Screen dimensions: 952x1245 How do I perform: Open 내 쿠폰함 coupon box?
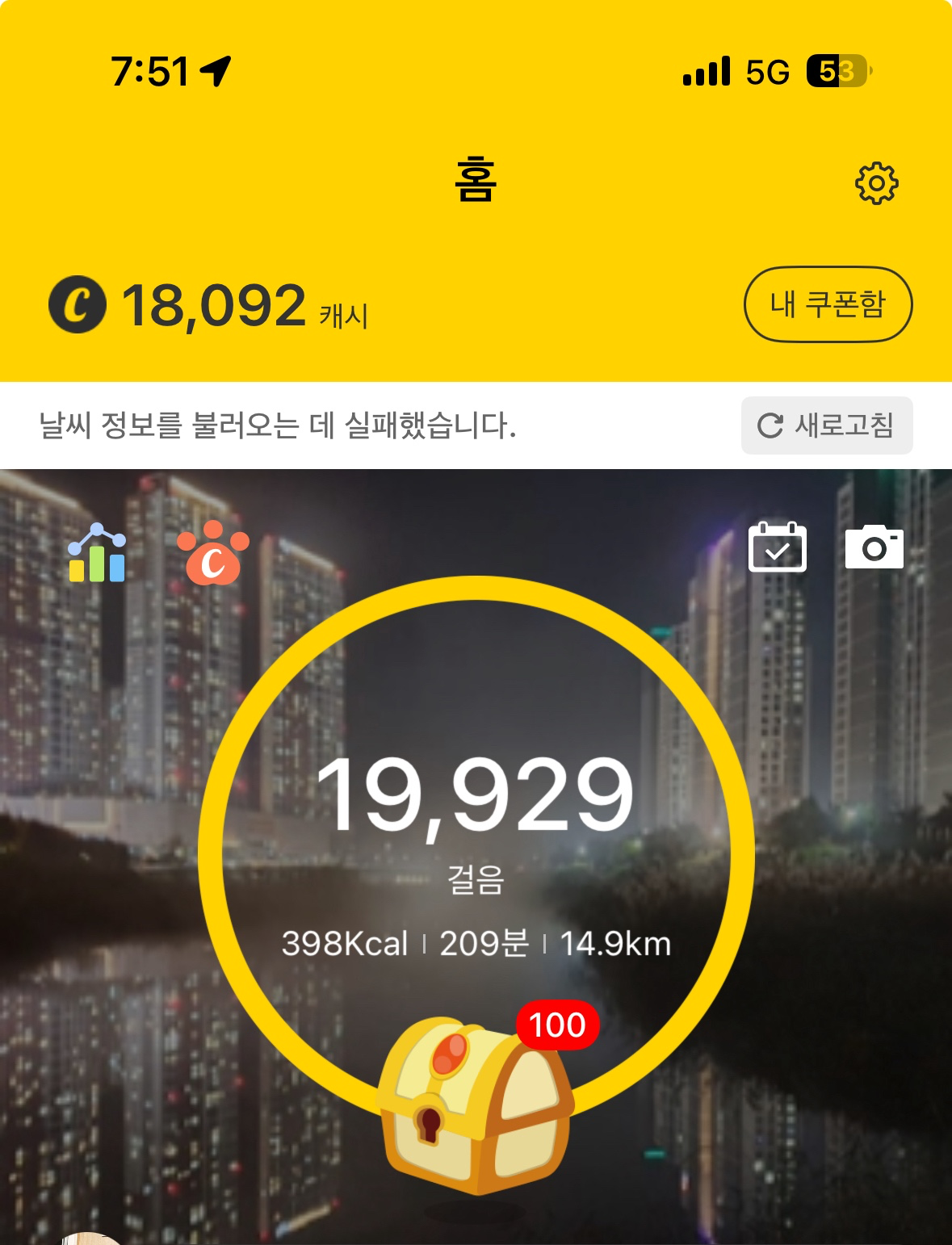point(828,304)
